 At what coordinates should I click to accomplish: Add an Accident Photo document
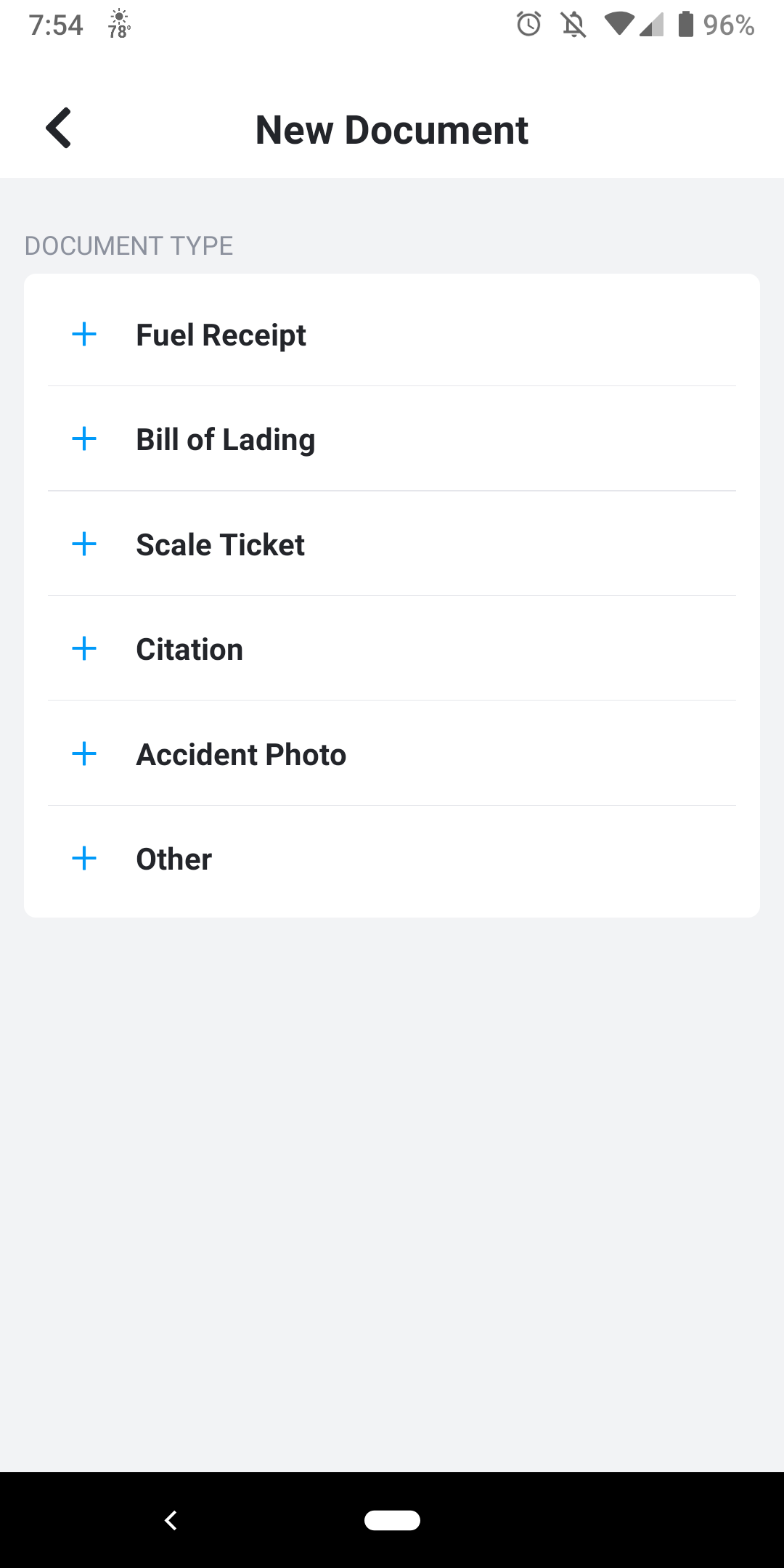click(x=392, y=754)
